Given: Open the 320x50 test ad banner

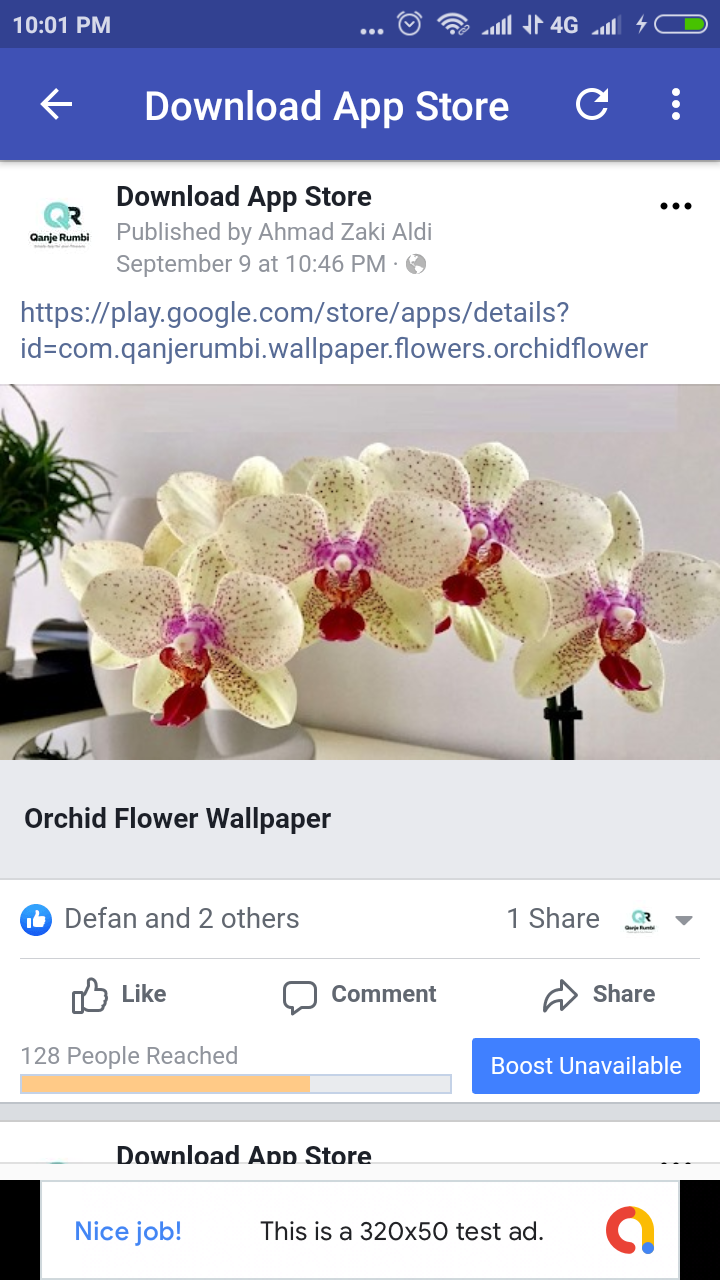Looking at the screenshot, I should (360, 1231).
